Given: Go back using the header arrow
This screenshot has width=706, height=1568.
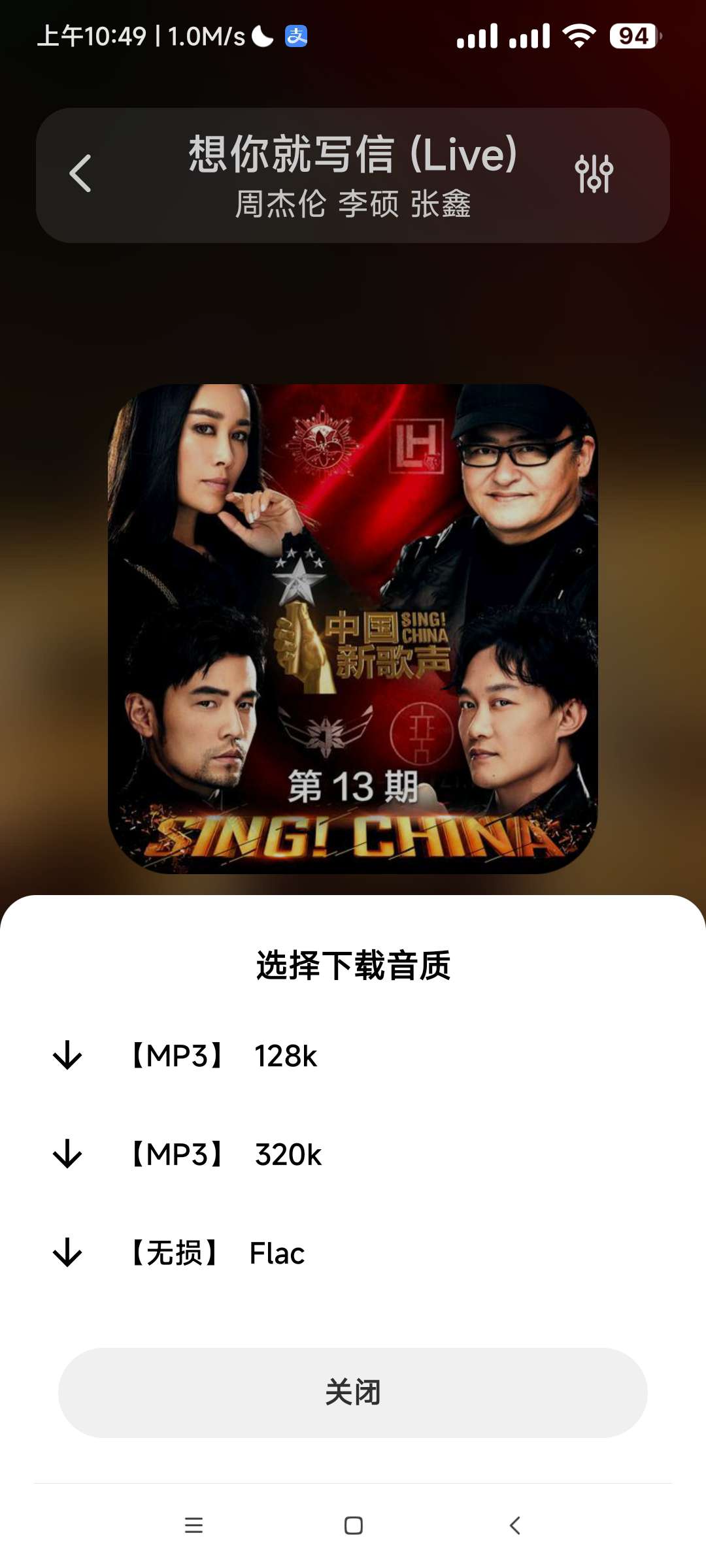Looking at the screenshot, I should click(80, 174).
